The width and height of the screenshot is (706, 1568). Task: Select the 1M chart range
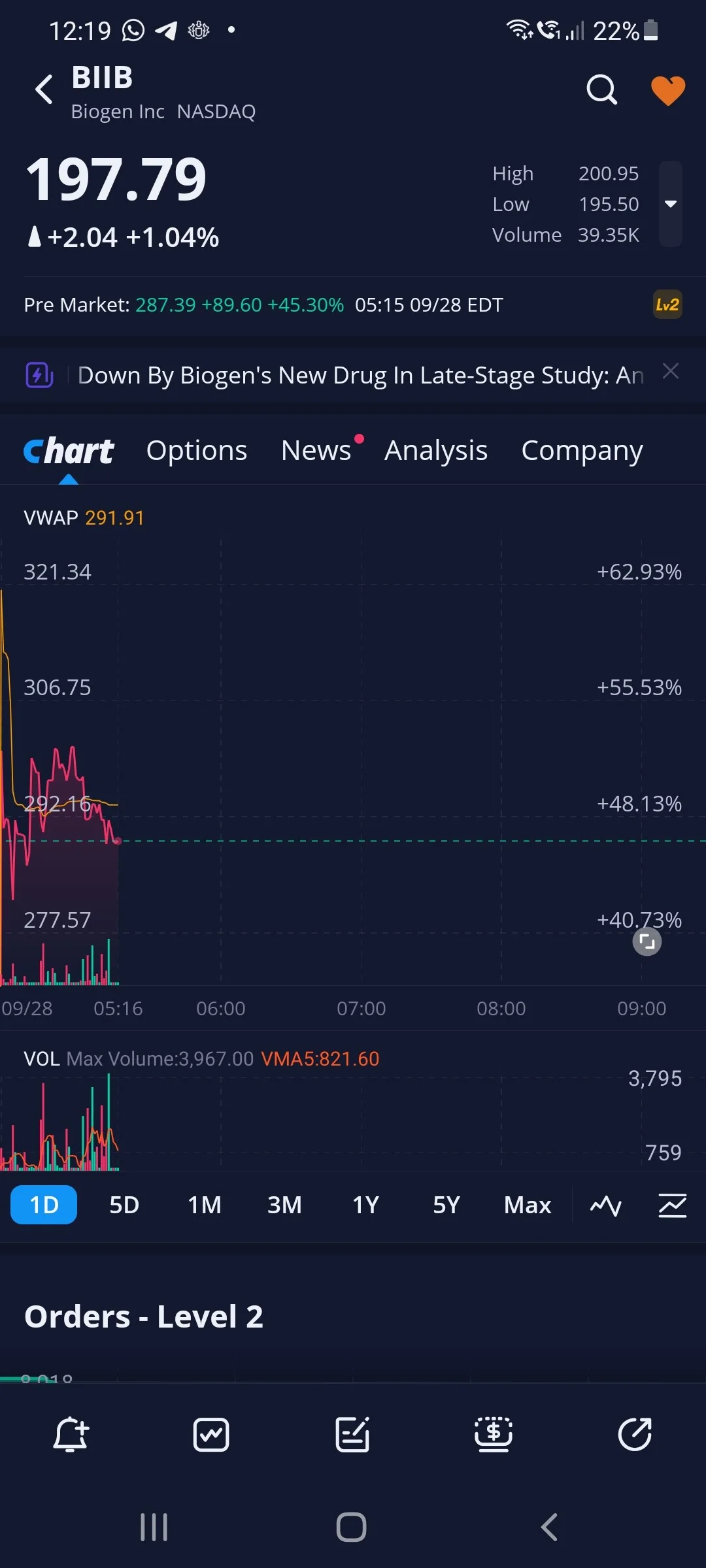205,1205
